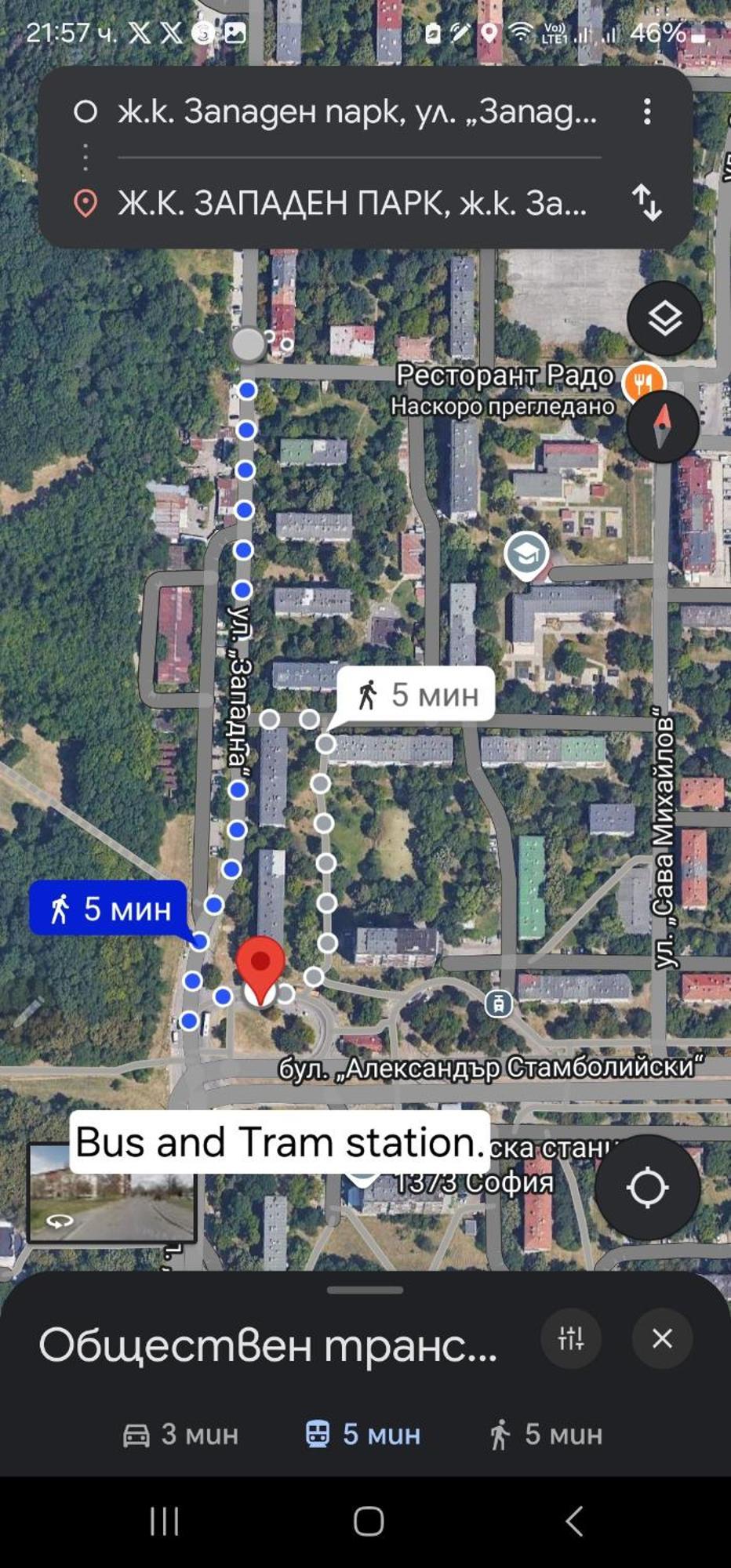Tap the compass to reset orientation
731x1568 pixels.
(663, 426)
